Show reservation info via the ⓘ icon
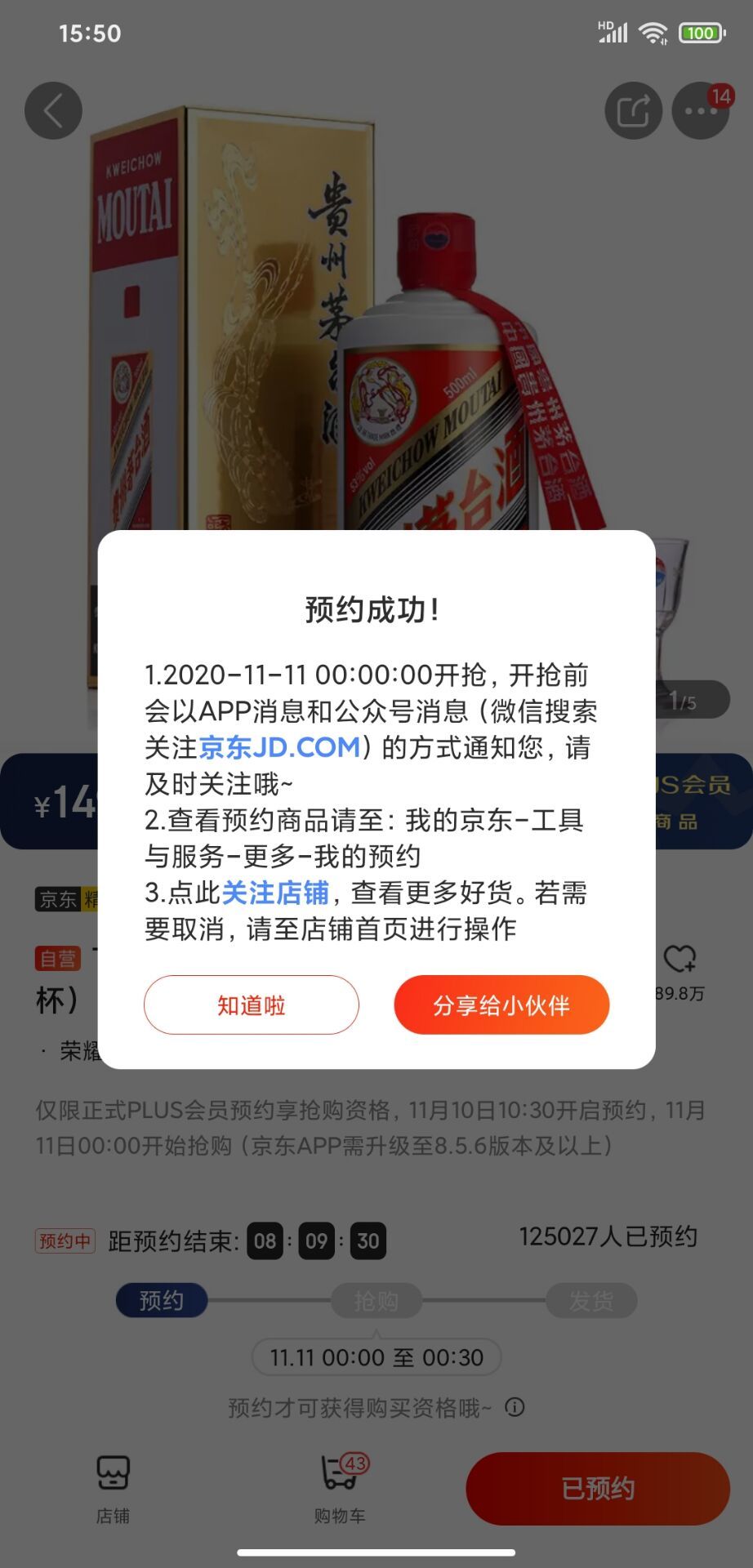 pyautogui.click(x=515, y=1407)
